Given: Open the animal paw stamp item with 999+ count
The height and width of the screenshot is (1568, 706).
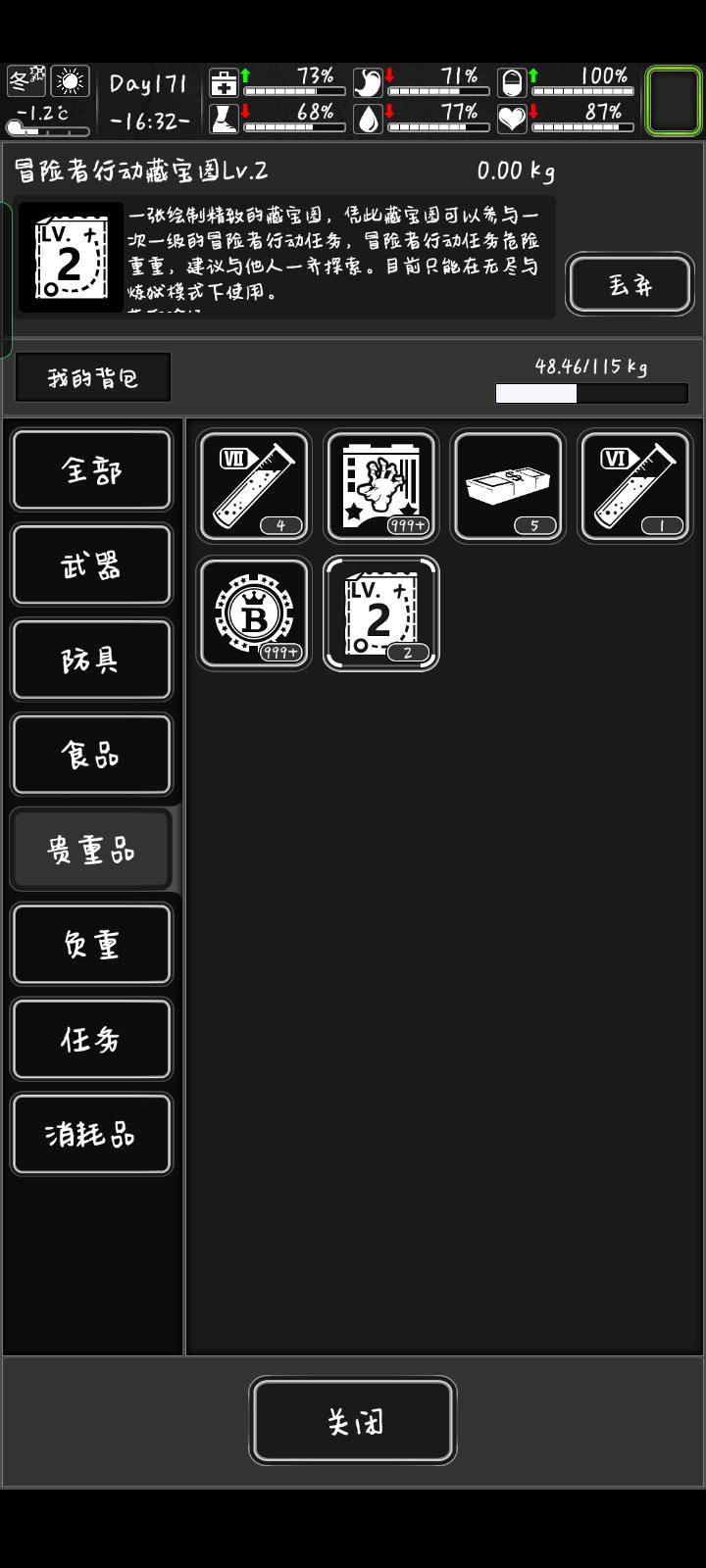Looking at the screenshot, I should pyautogui.click(x=380, y=485).
